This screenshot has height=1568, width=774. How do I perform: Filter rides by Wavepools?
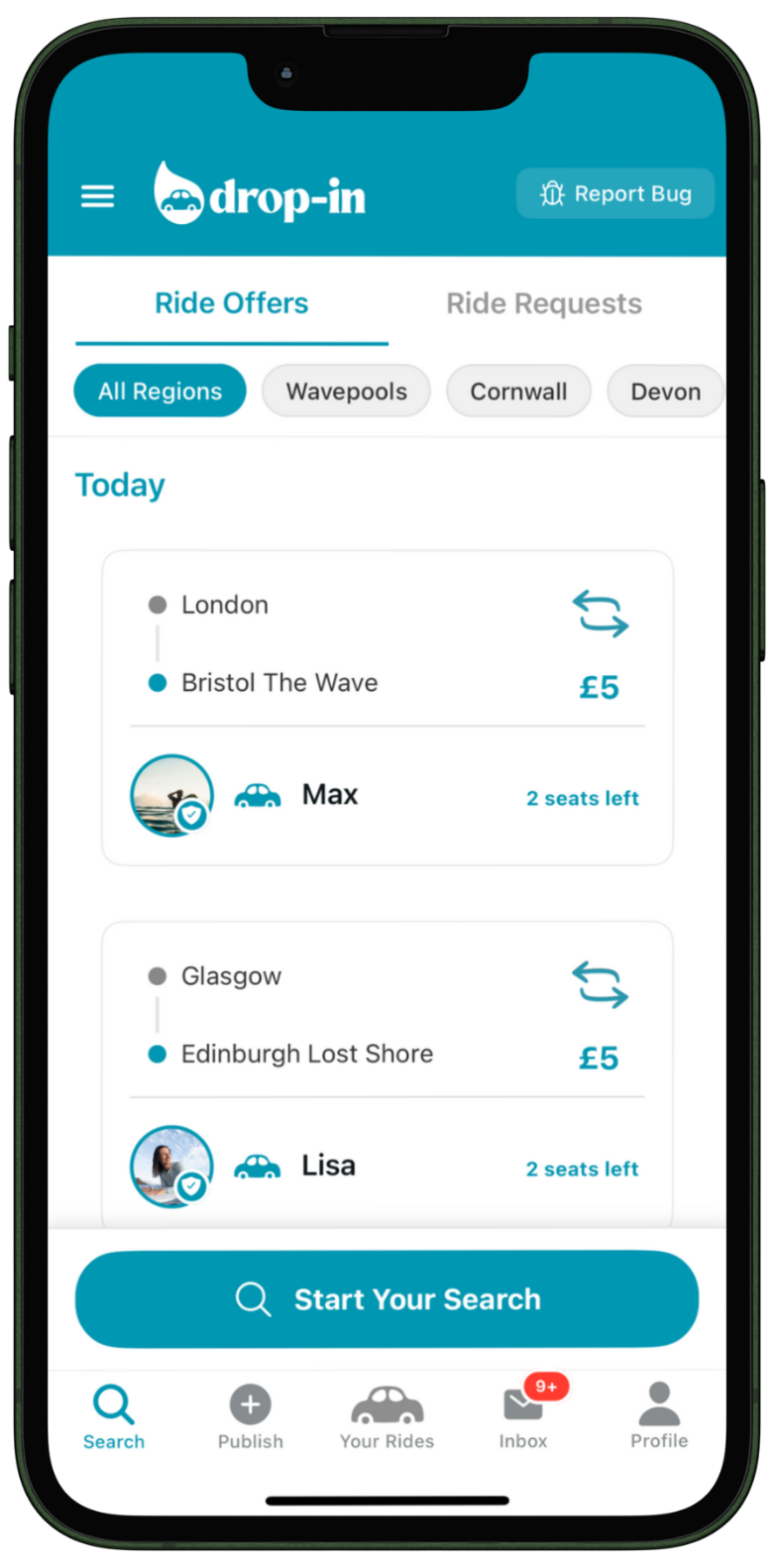click(346, 392)
